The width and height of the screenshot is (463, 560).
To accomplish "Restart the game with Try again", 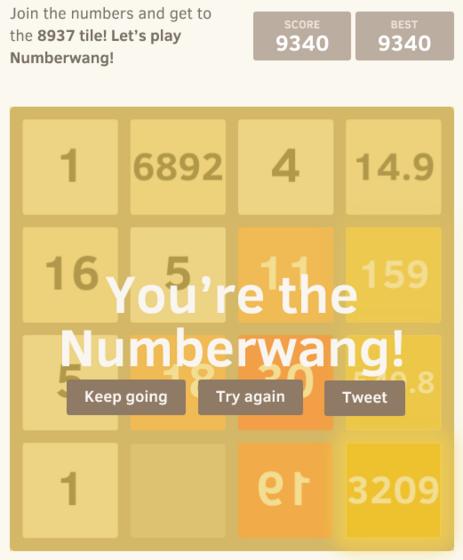I will click(x=250, y=397).
